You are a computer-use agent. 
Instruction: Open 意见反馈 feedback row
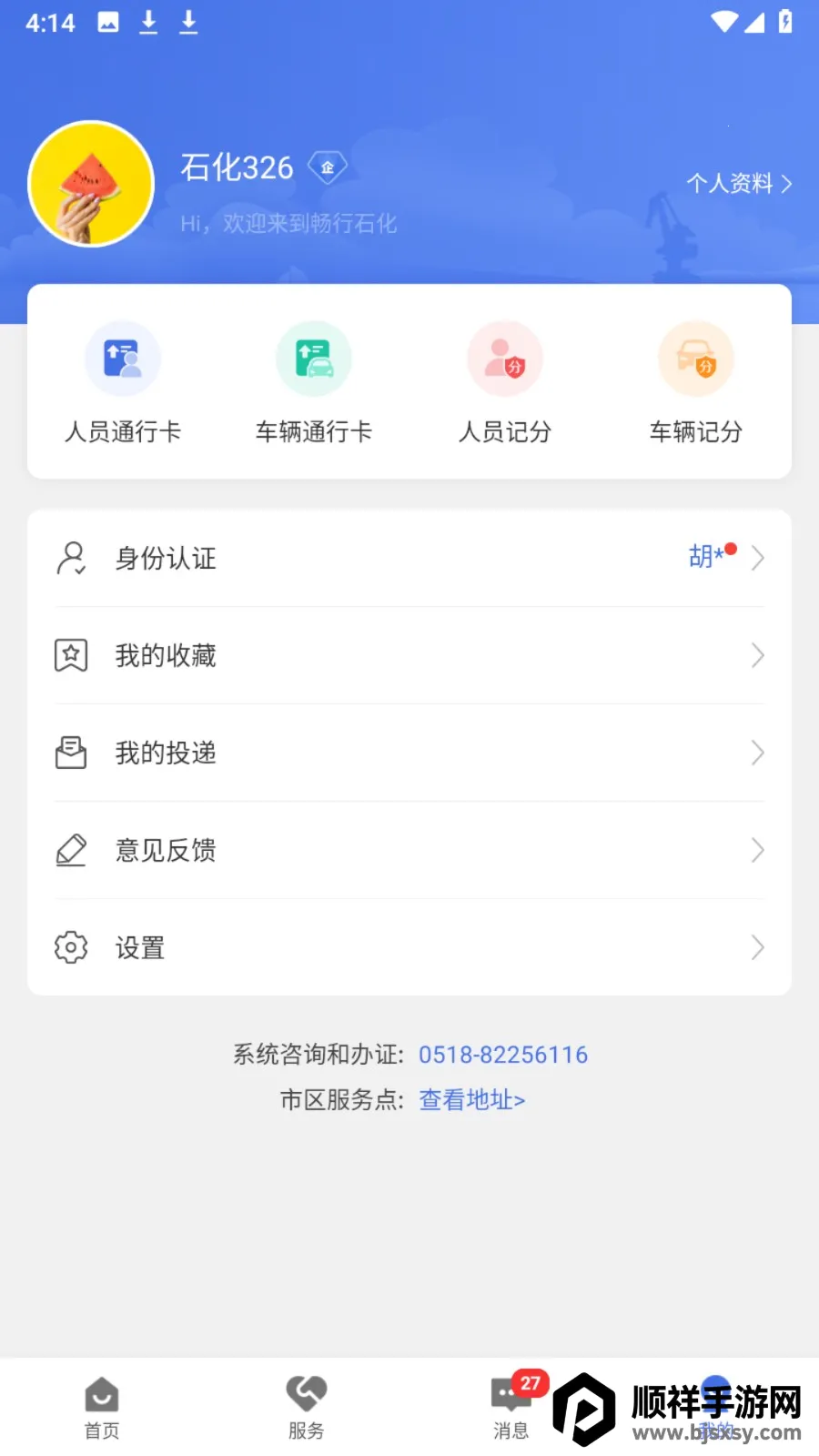(x=409, y=850)
